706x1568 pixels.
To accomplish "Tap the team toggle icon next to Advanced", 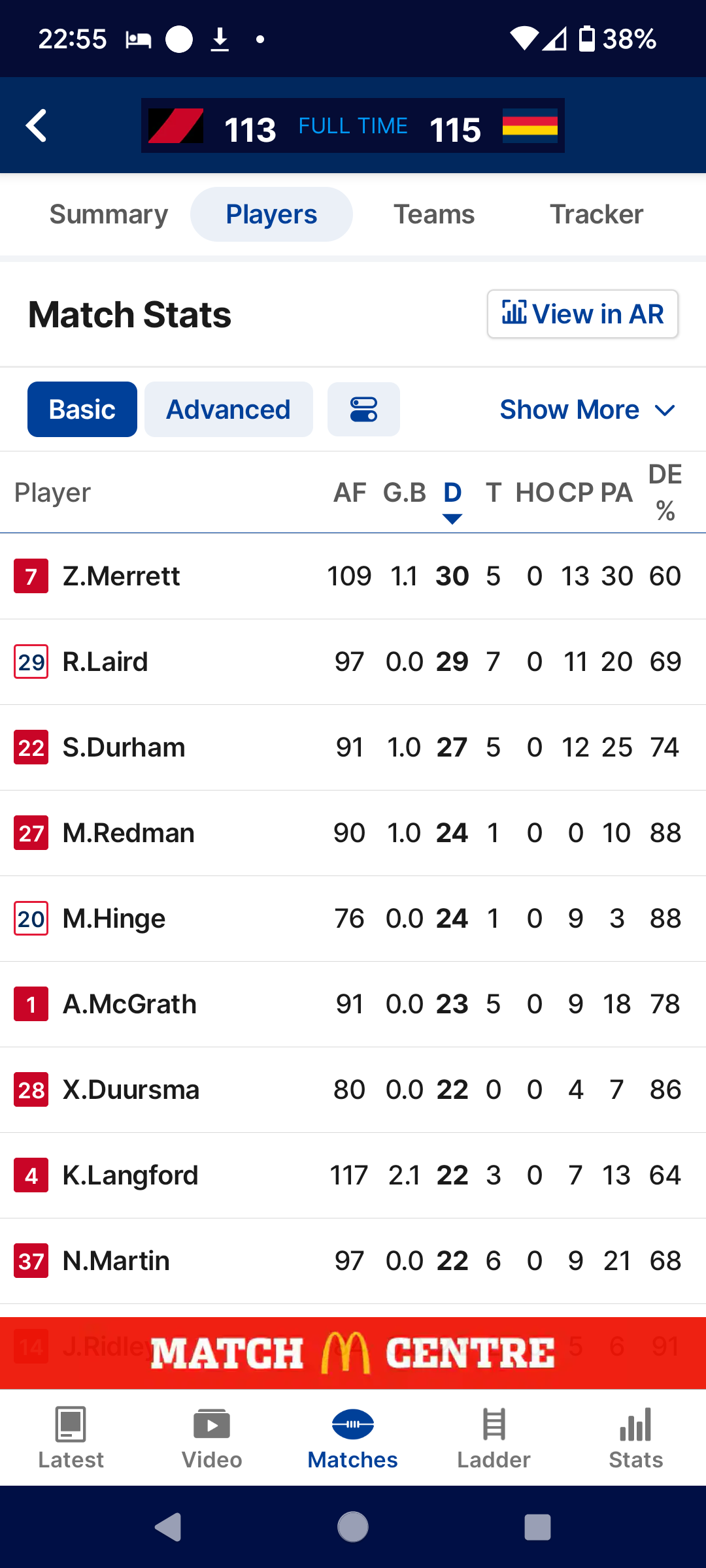I will 363,410.
